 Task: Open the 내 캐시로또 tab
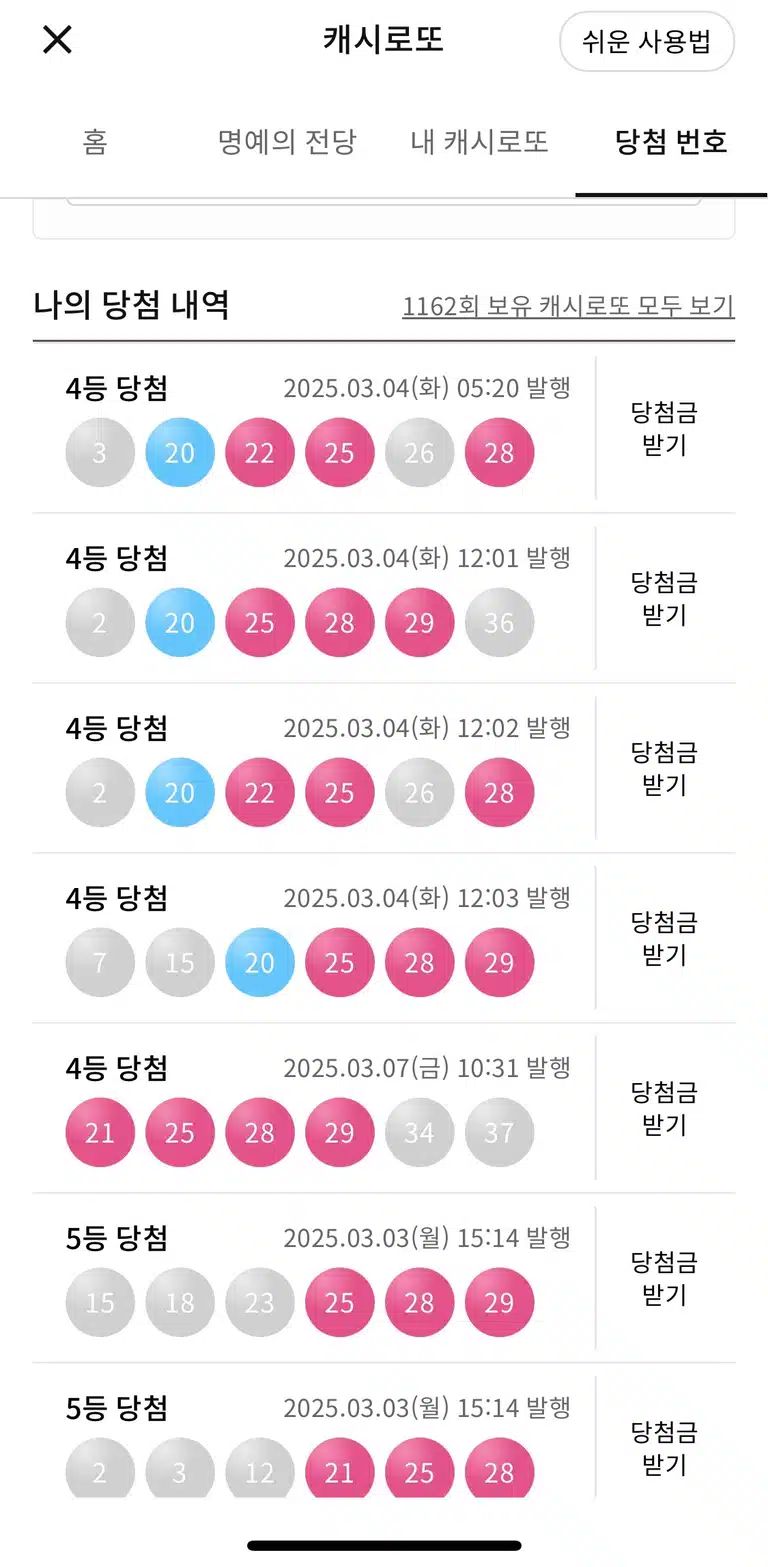[x=479, y=142]
